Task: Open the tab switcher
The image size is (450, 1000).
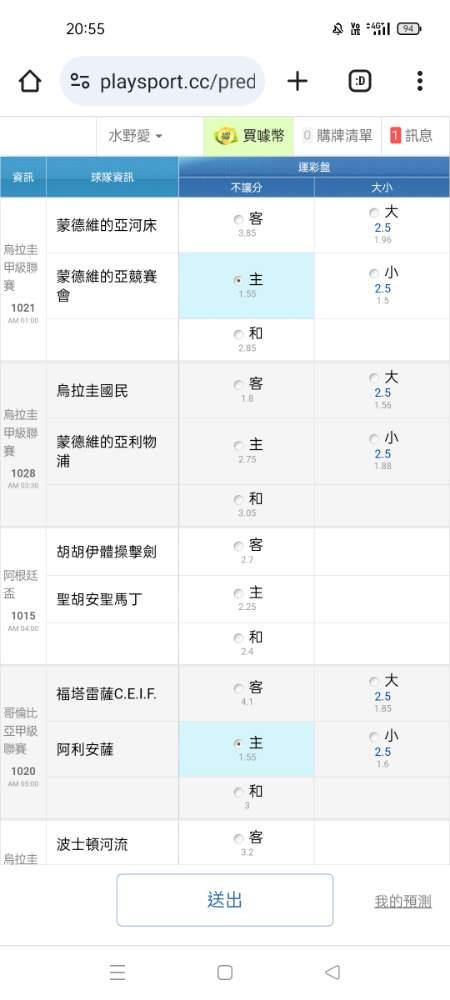Action: [360, 81]
